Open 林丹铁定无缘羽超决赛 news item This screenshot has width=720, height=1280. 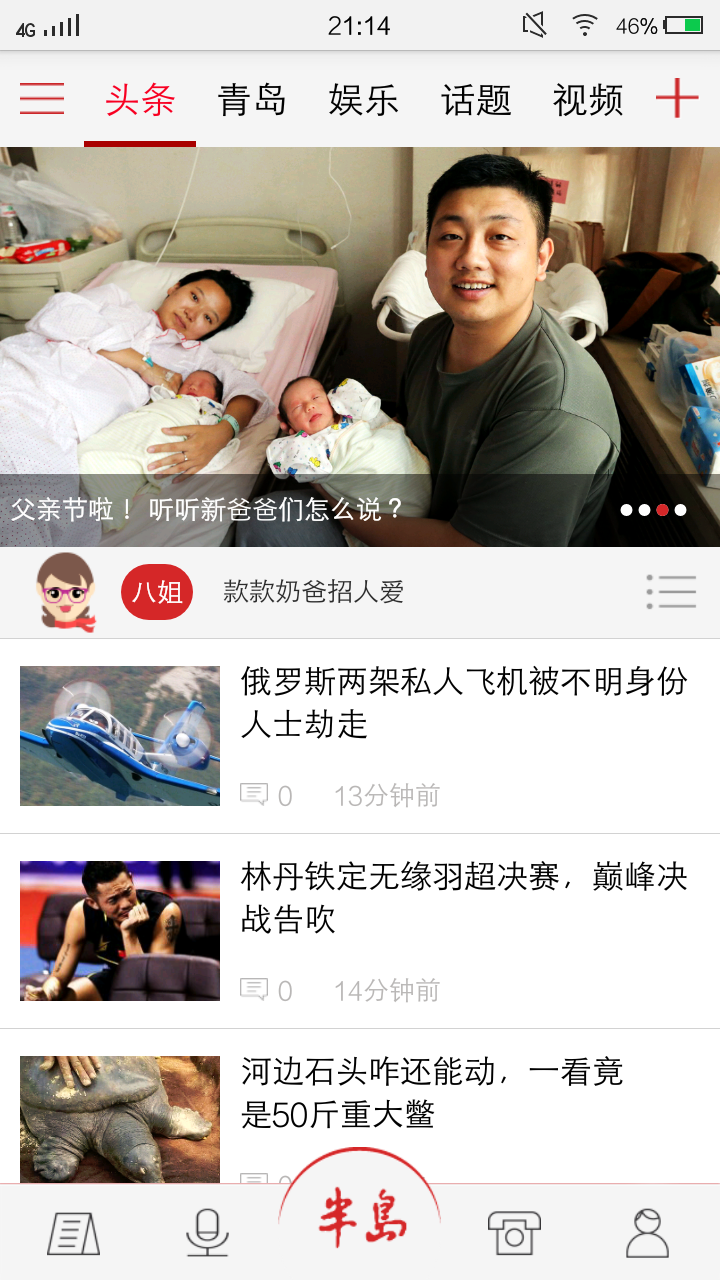[463, 897]
